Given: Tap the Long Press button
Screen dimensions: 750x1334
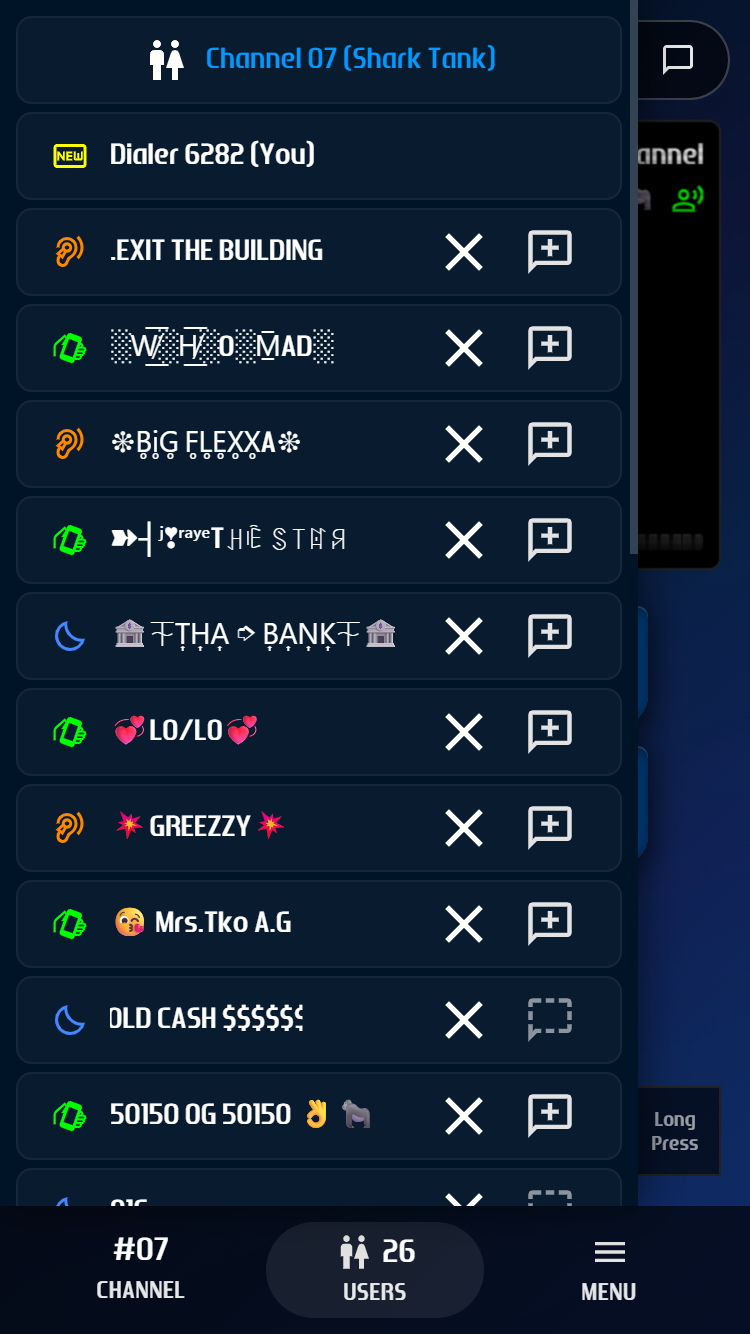Looking at the screenshot, I should coord(675,1131).
